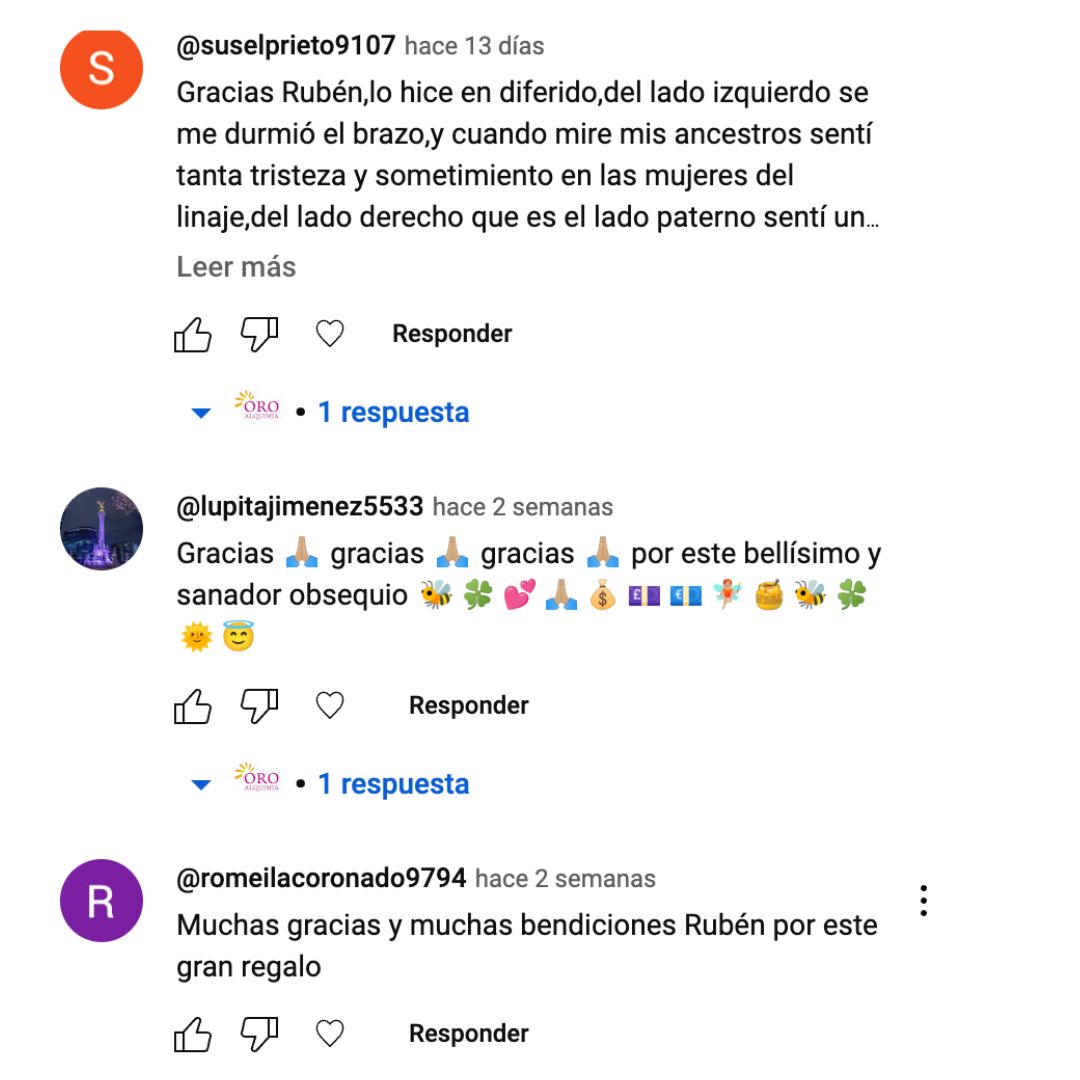Screen dimensions: 1080x1080
Task: Reply to @romeilacoronado9794's comment
Action: (468, 1034)
